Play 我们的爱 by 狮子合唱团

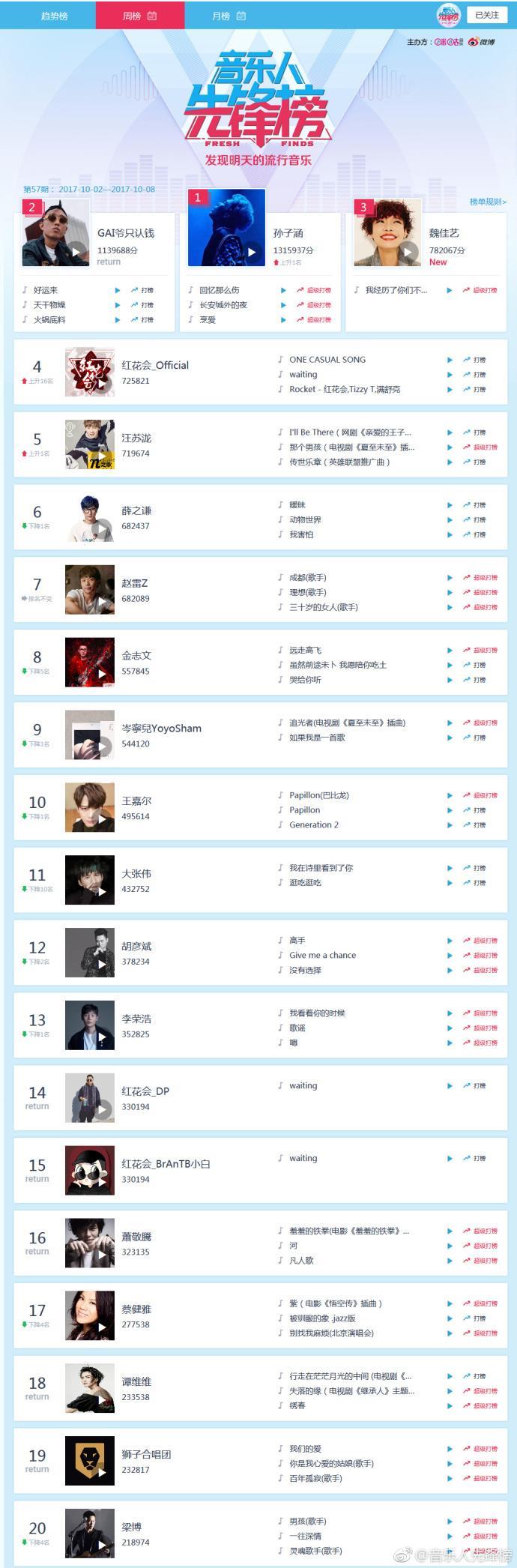450,1449
